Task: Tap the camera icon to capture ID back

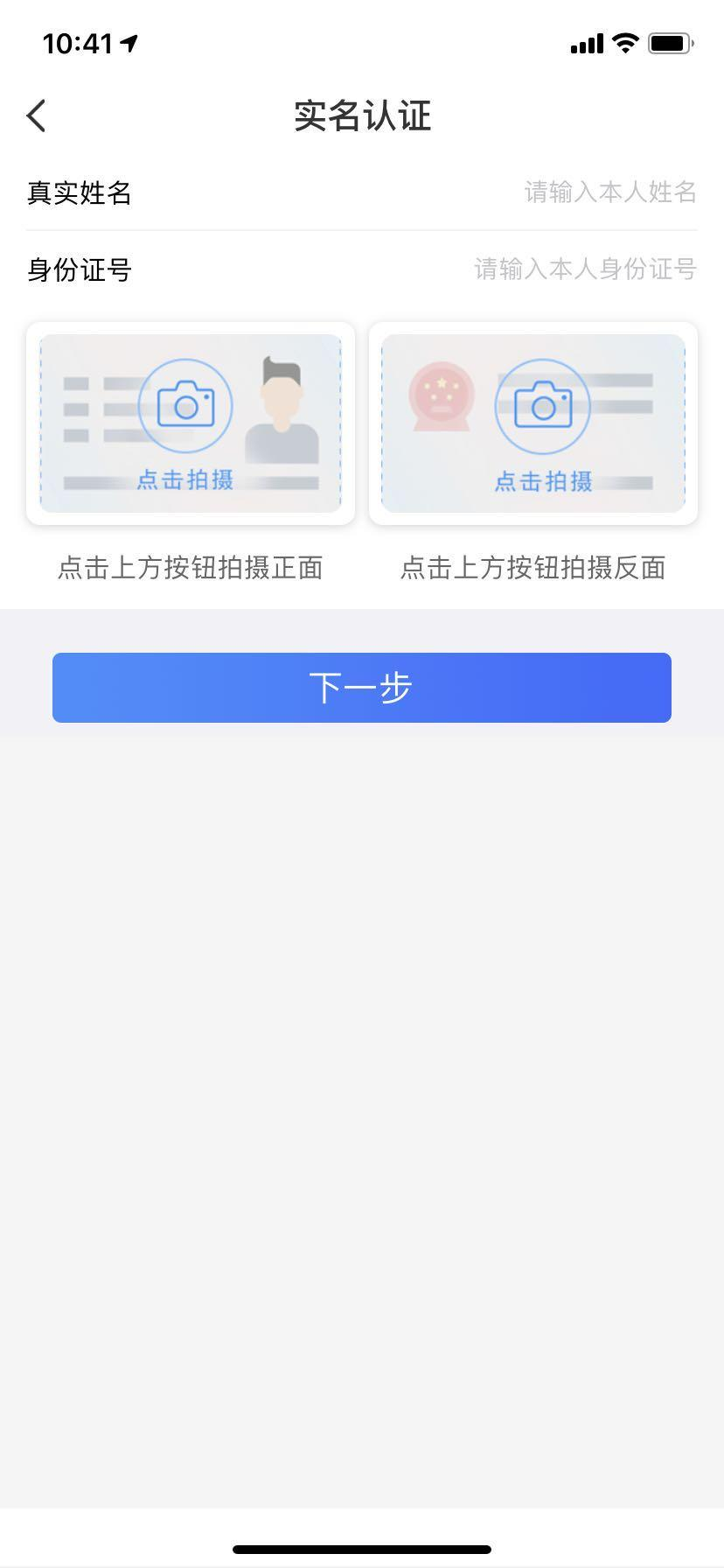Action: click(544, 405)
